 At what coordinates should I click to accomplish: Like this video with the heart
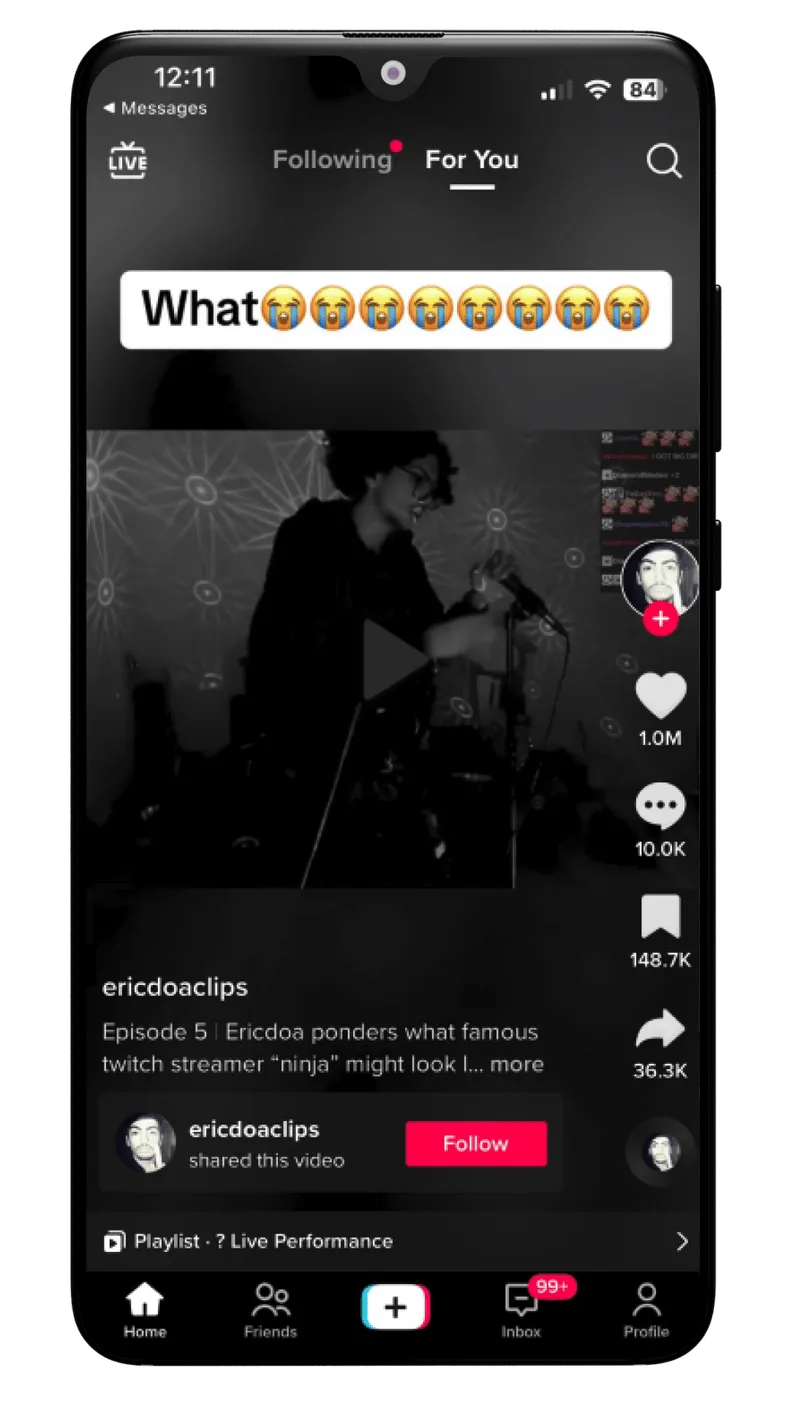pos(660,696)
